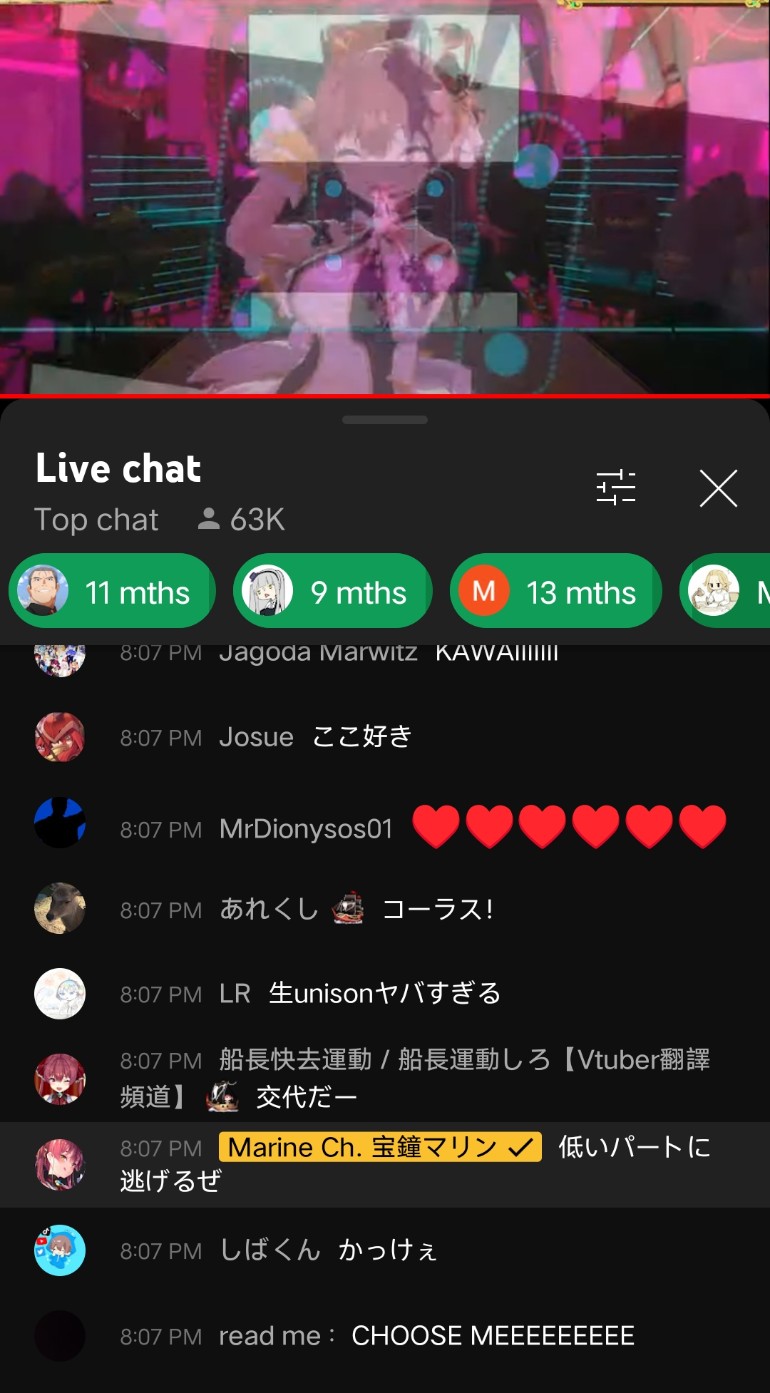Open the 9 mths membership chip

pyautogui.click(x=332, y=592)
